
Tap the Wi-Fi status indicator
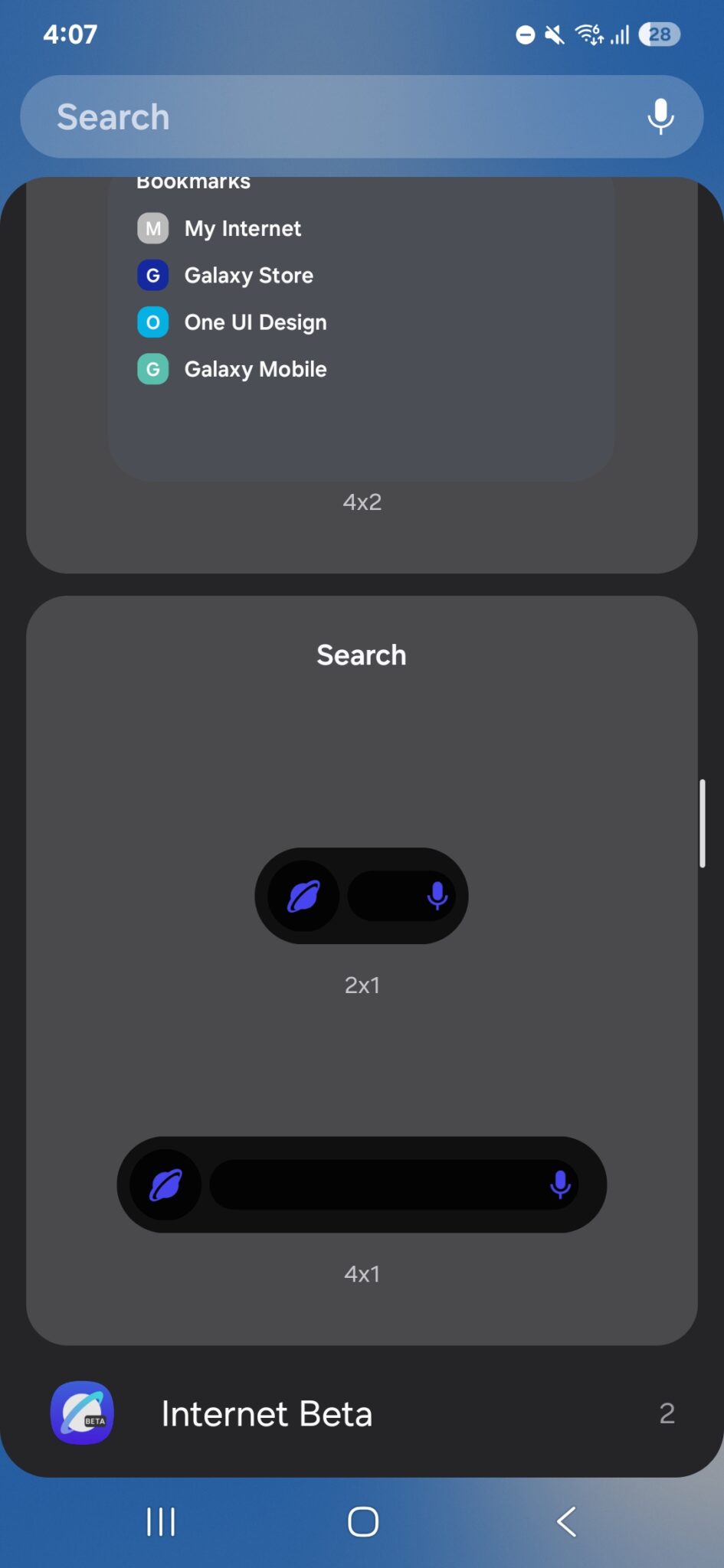click(x=588, y=34)
